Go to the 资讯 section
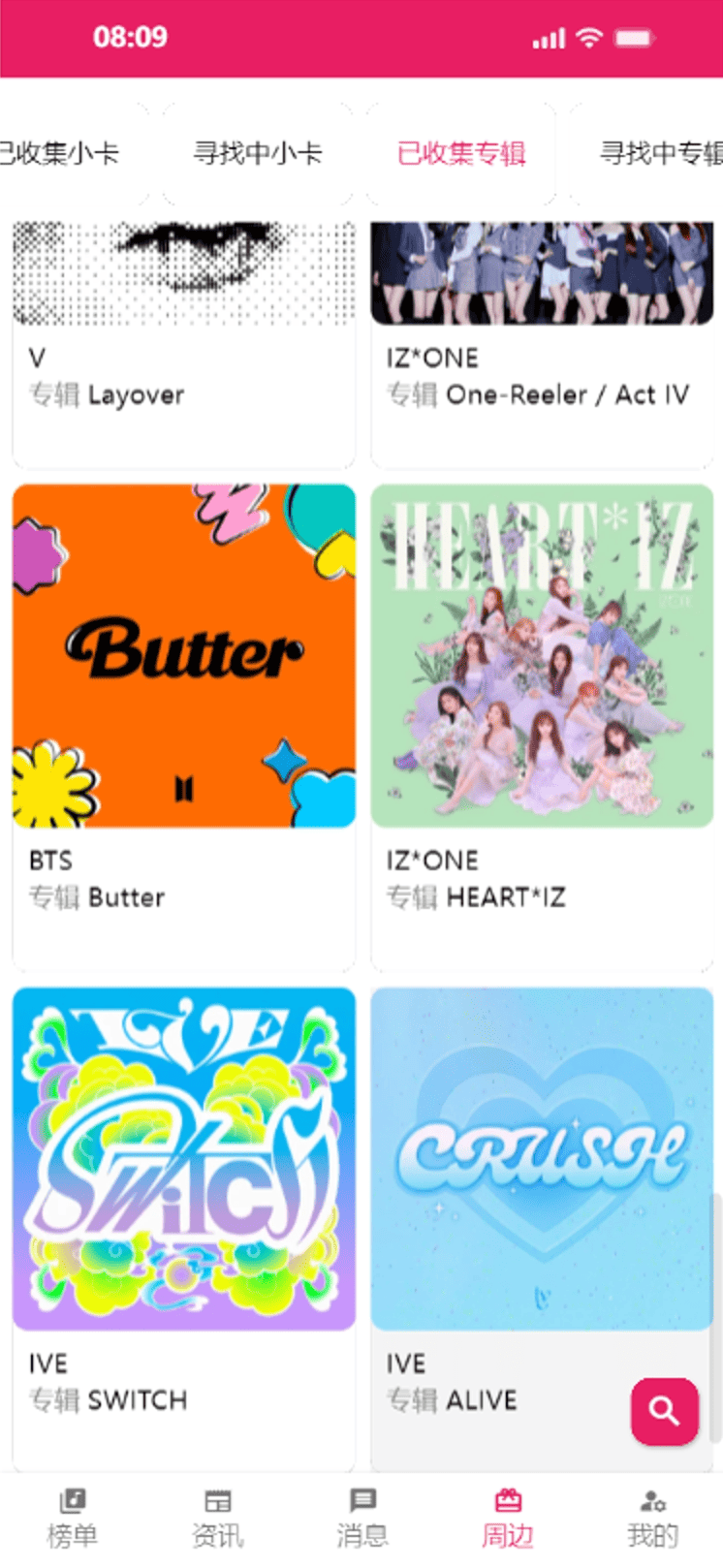The width and height of the screenshot is (723, 1568). 217,1519
